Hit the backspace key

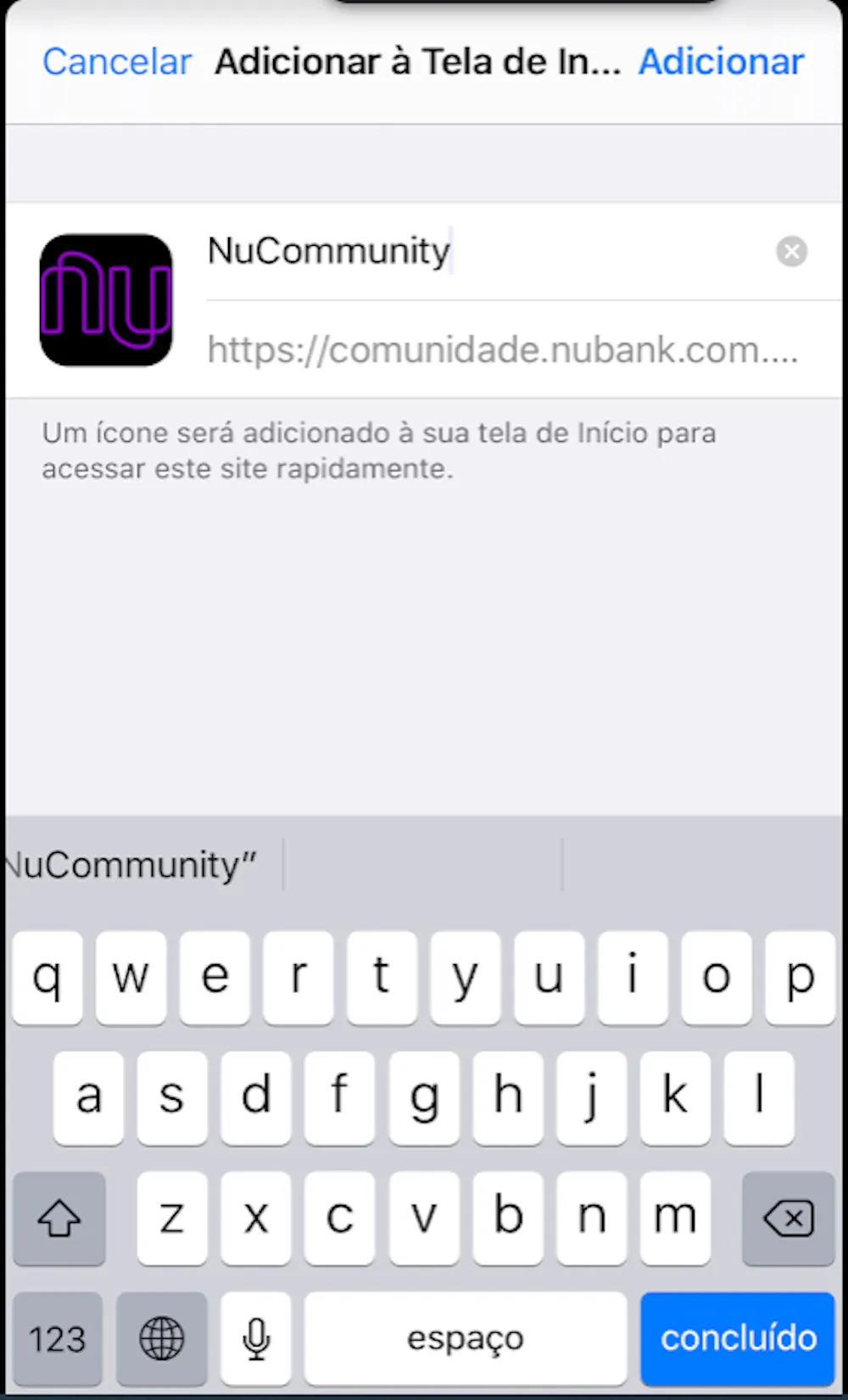(x=788, y=1219)
